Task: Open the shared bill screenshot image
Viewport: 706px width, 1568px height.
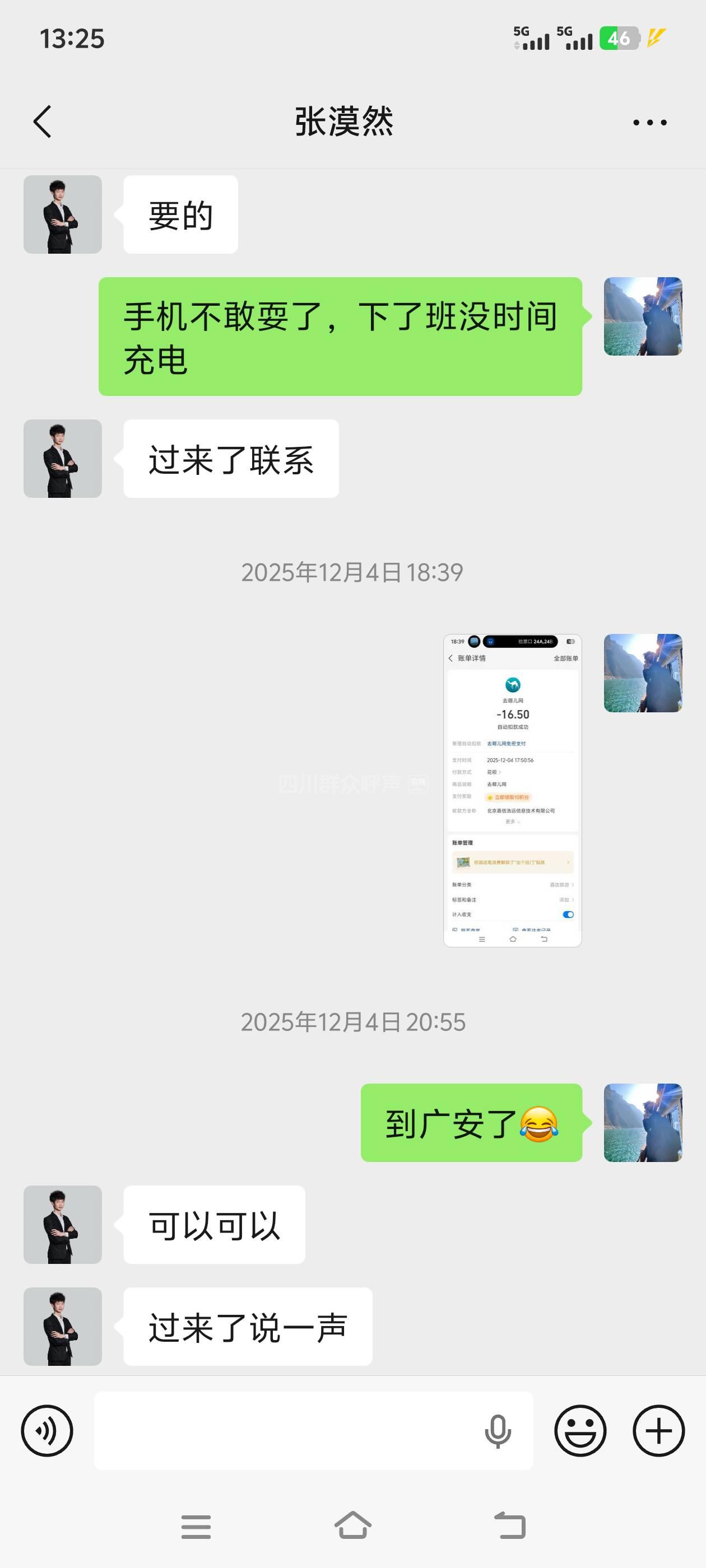Action: click(x=512, y=790)
